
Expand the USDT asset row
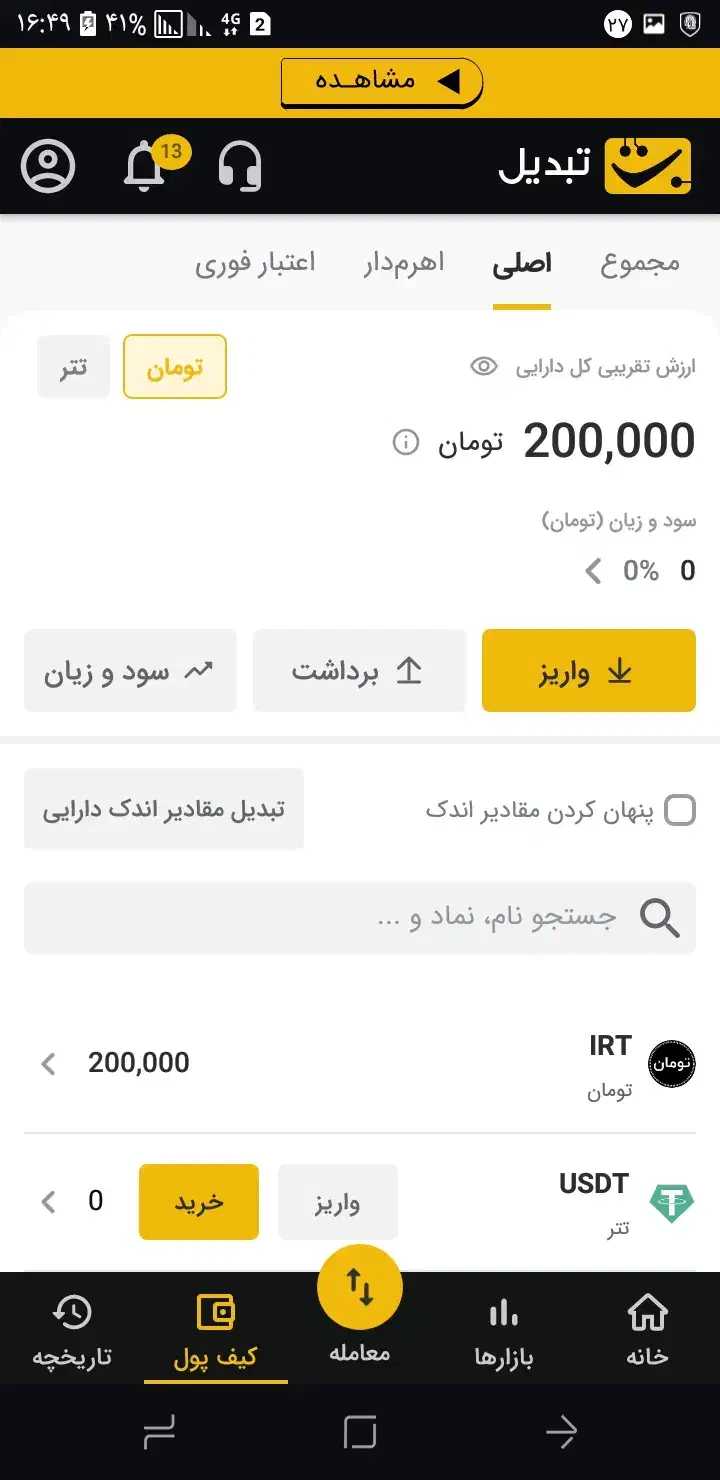point(46,1201)
